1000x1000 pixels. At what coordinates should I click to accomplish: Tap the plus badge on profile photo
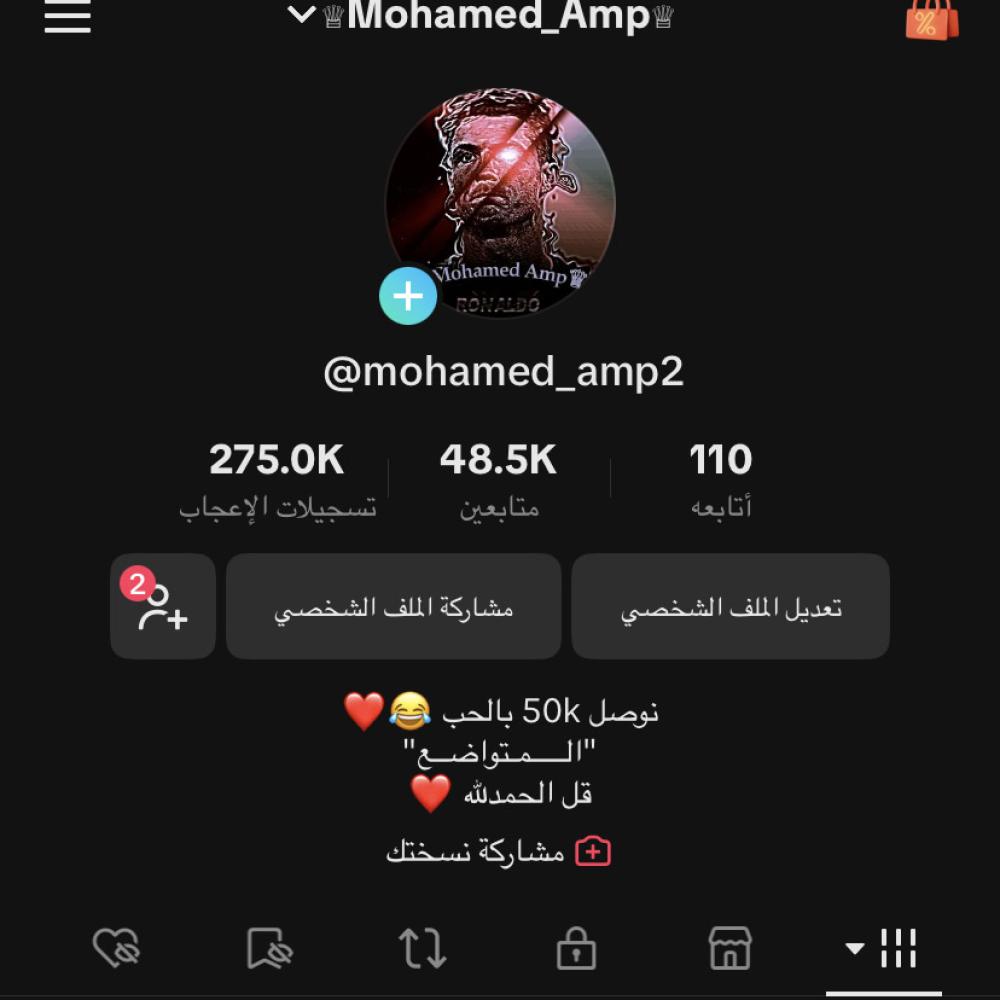tap(408, 296)
